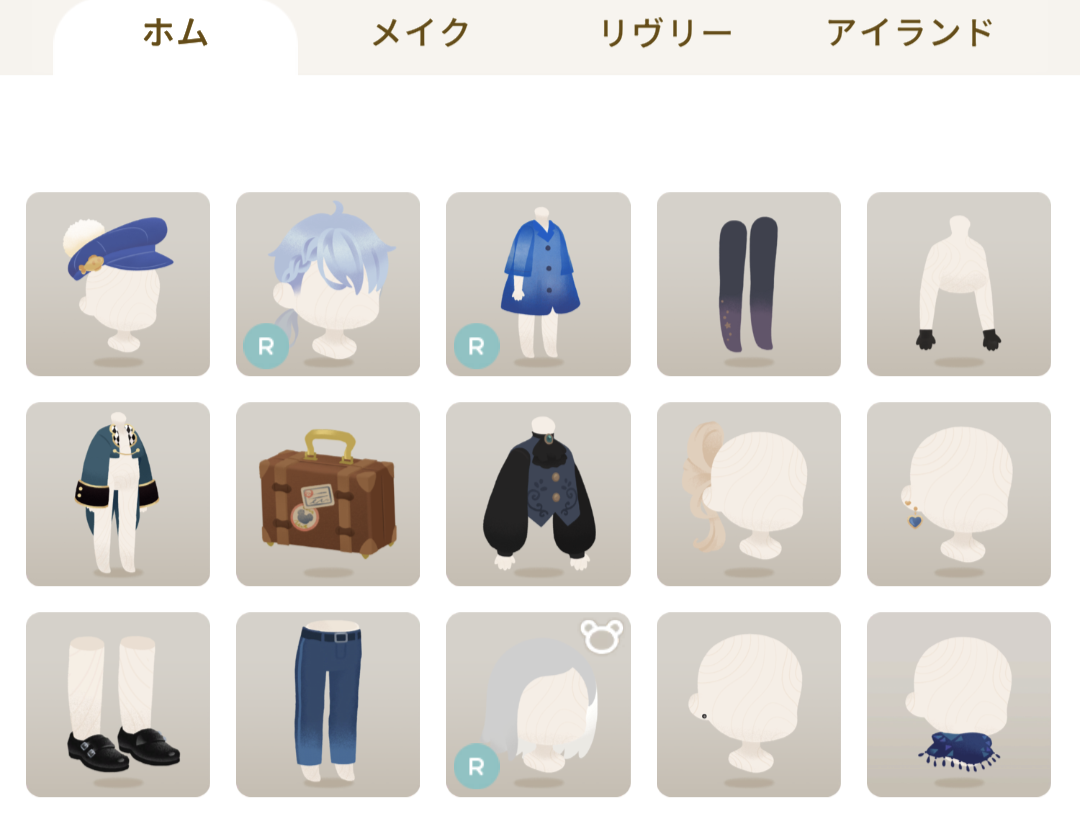Pick the dark gradient tights
Image resolution: width=1080 pixels, height=826 pixels.
coord(748,284)
